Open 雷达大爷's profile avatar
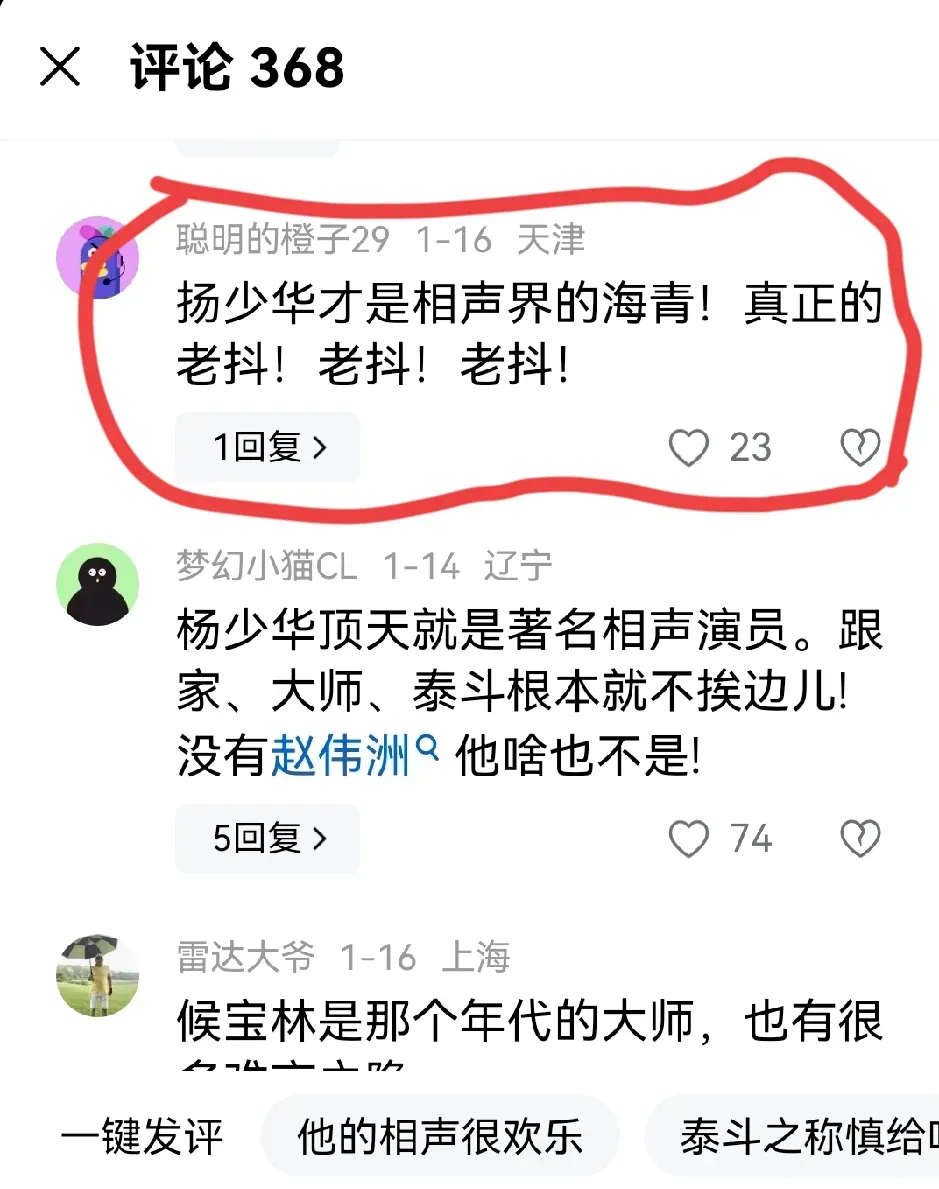This screenshot has width=939, height=1189. click(x=97, y=976)
